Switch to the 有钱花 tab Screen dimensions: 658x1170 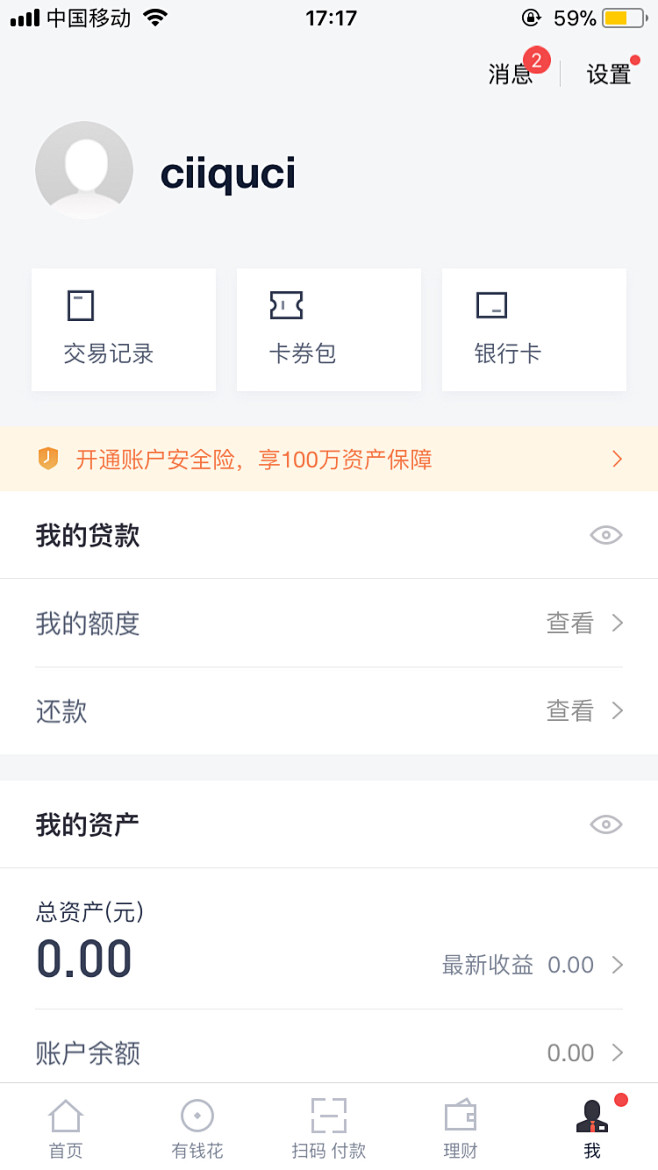click(197, 1128)
